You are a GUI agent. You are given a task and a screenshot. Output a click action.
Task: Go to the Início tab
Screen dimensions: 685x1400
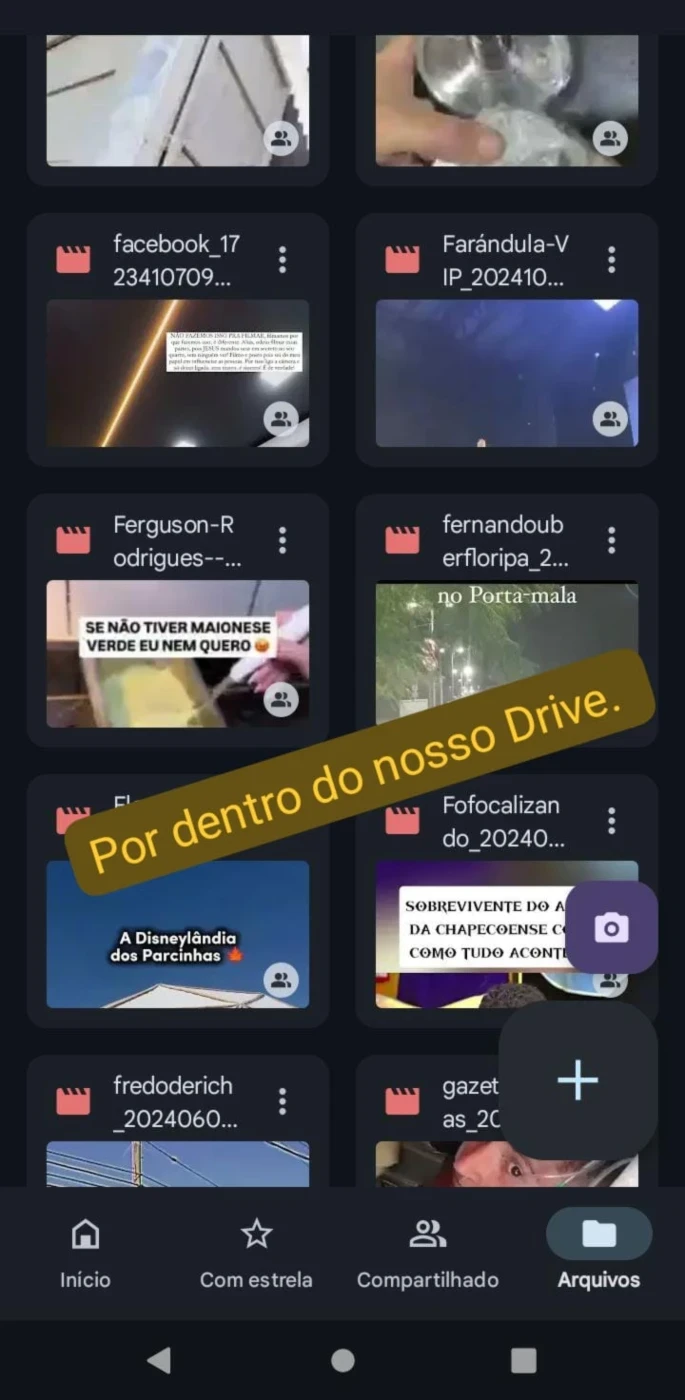click(85, 1253)
